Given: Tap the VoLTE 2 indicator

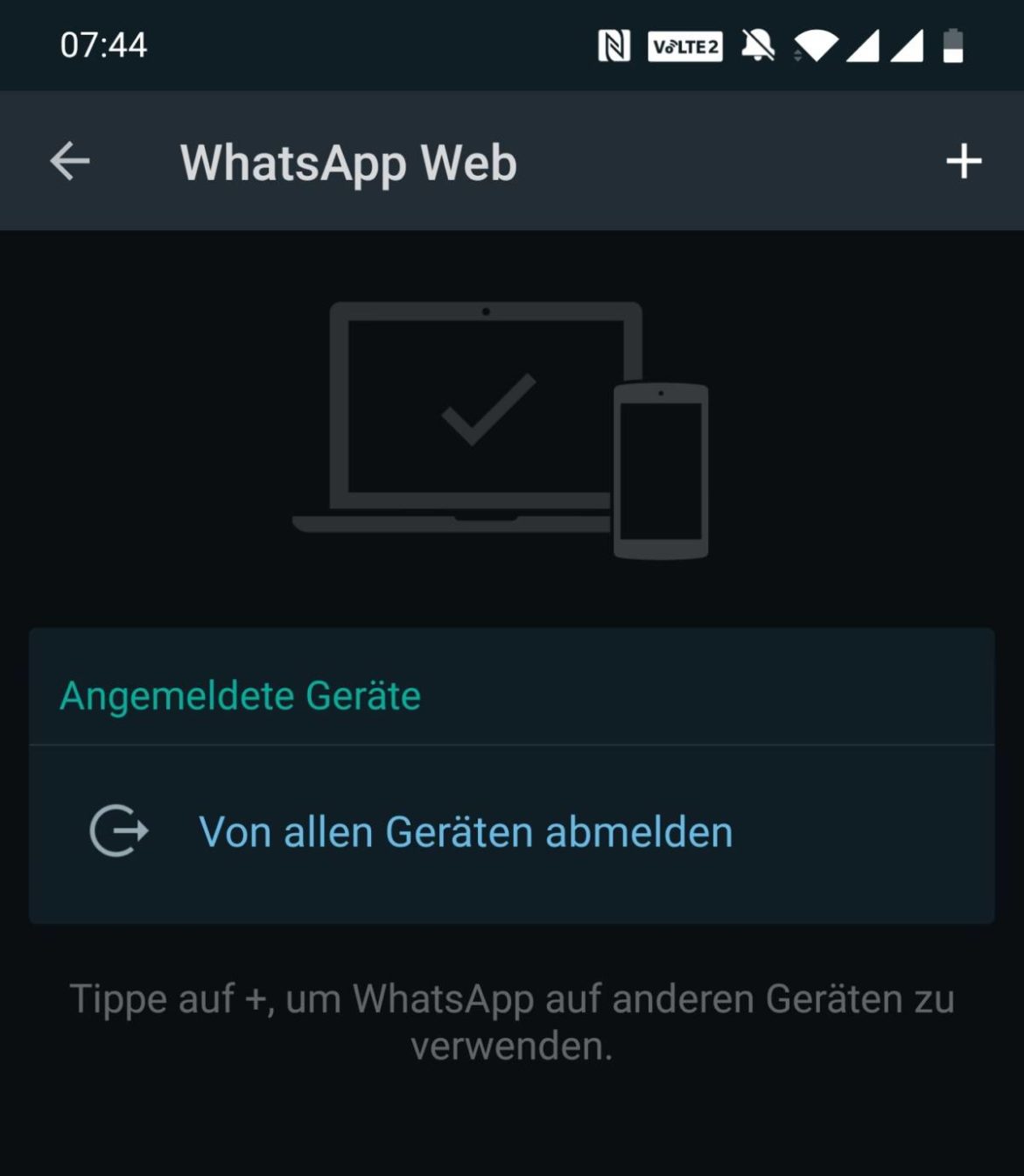Looking at the screenshot, I should point(686,46).
